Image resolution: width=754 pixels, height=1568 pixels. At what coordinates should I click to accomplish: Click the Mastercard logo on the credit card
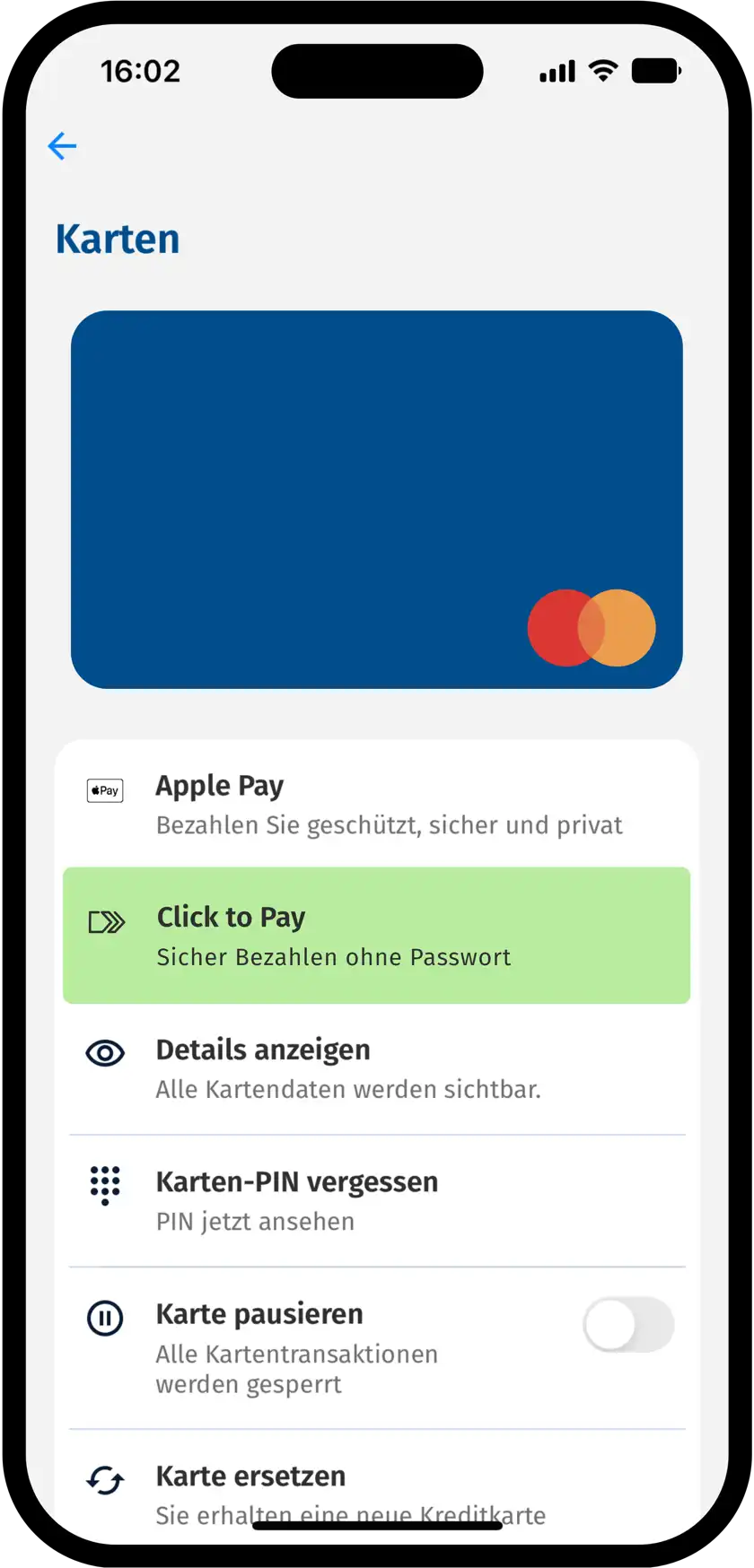(592, 629)
